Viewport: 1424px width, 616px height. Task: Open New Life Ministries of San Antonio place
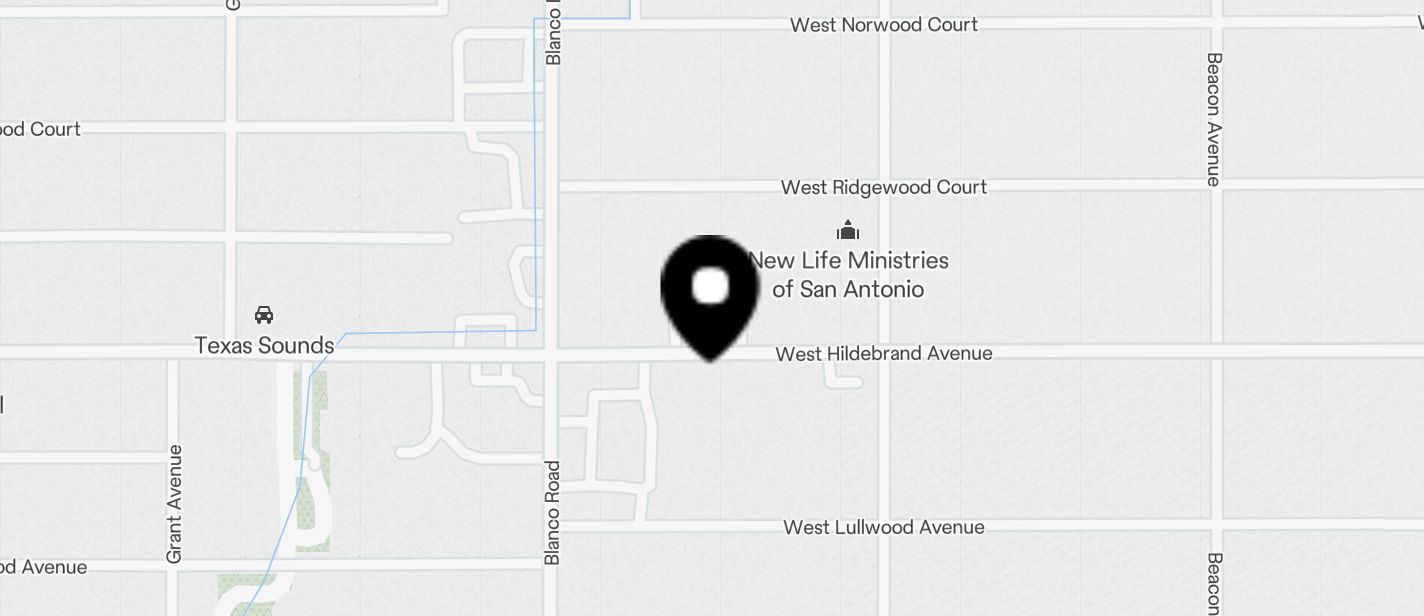click(x=848, y=274)
